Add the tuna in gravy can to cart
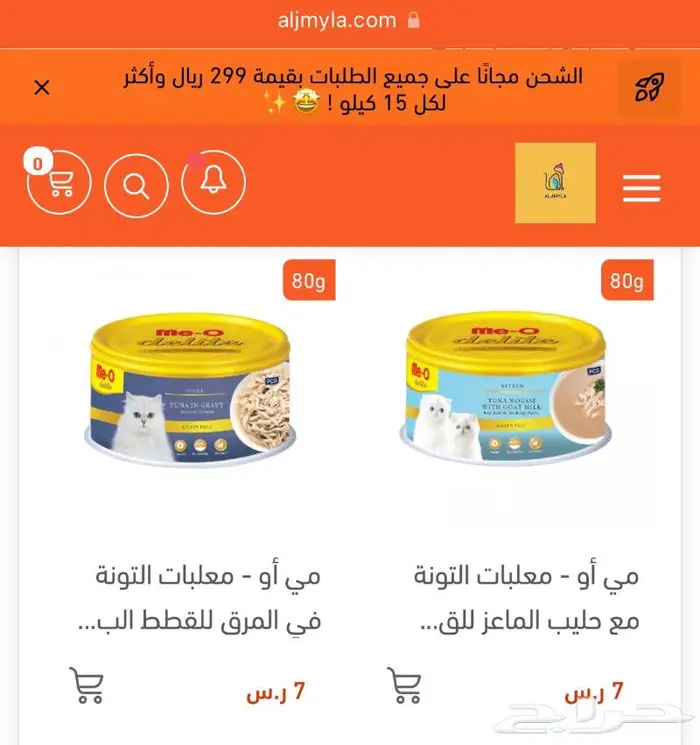Viewport: 700px width, 745px height. (x=87, y=685)
